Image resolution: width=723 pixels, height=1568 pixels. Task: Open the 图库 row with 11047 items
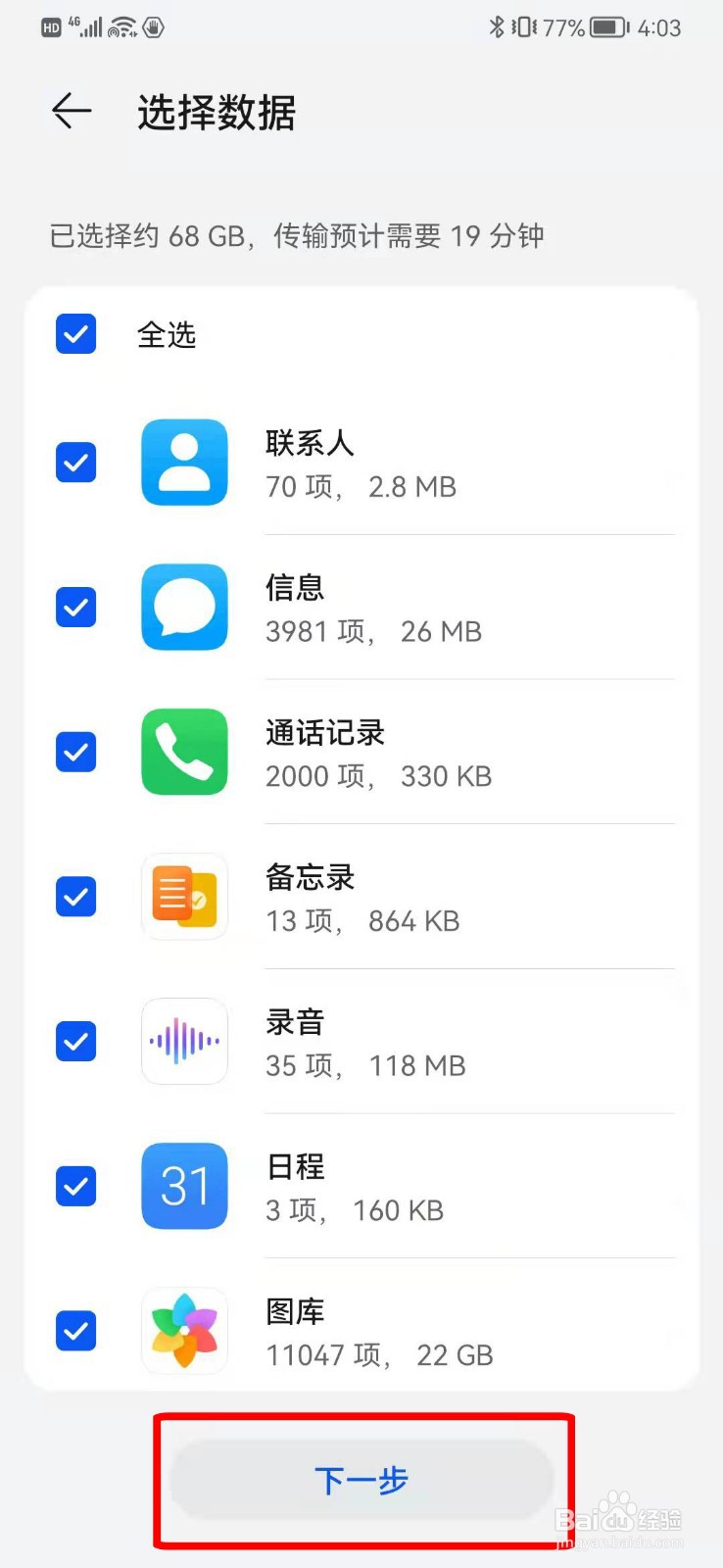click(x=361, y=1331)
